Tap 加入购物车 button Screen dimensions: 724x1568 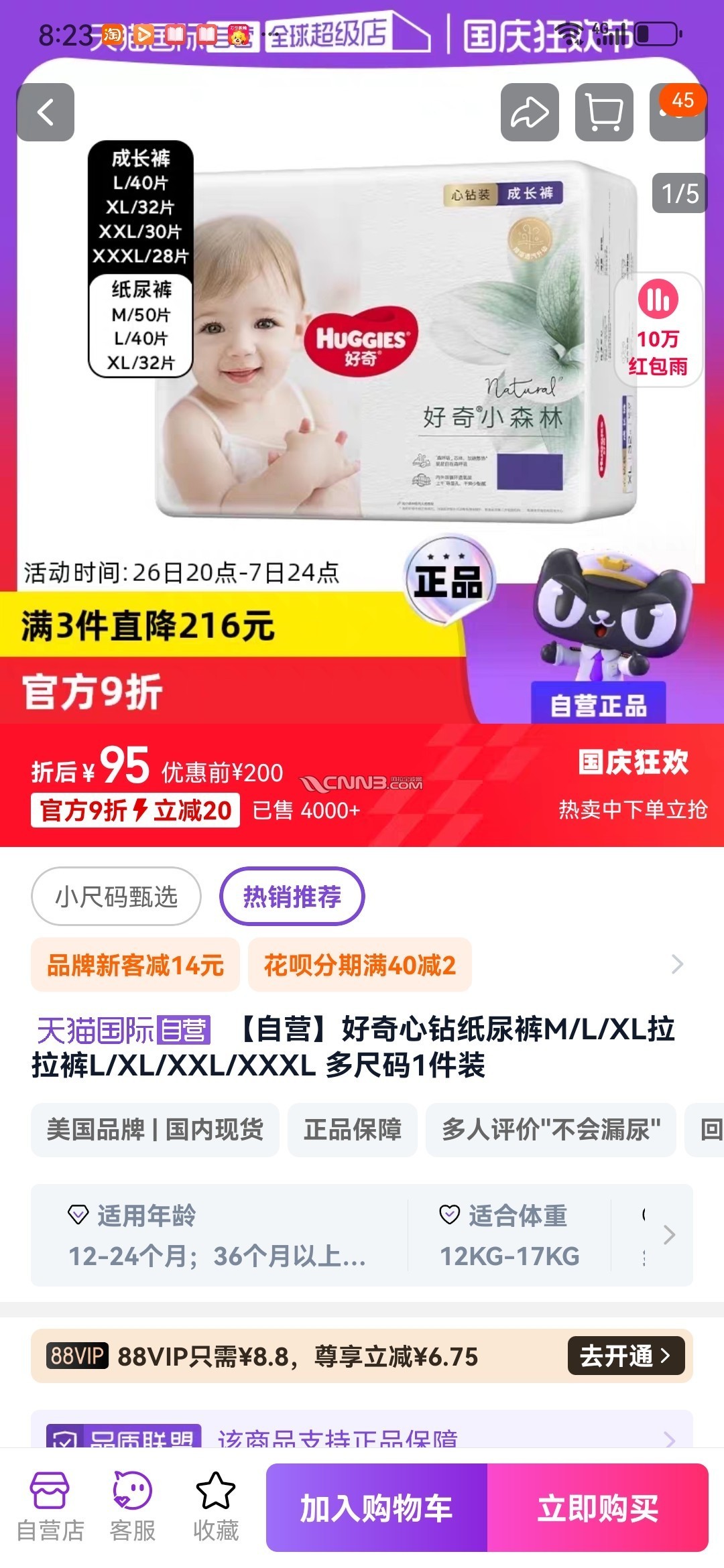377,1508
